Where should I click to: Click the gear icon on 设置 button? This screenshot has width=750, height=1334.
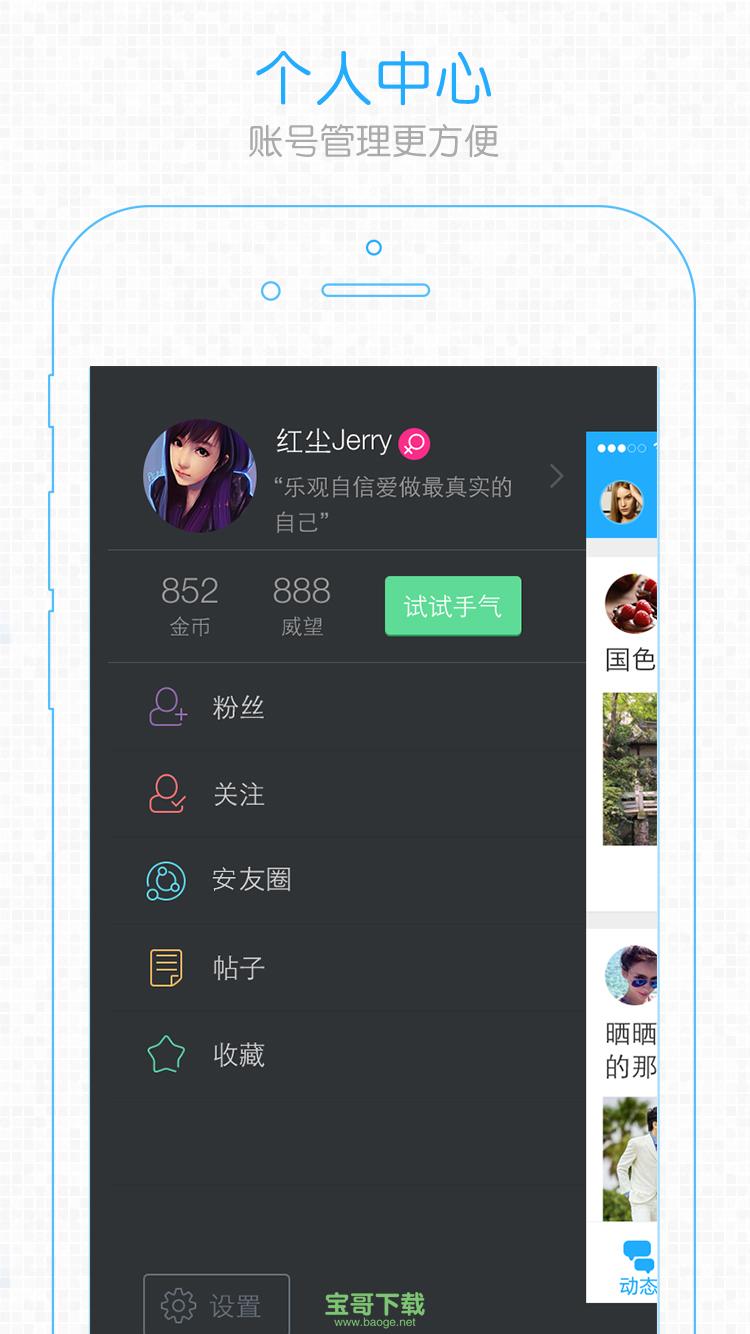178,1305
